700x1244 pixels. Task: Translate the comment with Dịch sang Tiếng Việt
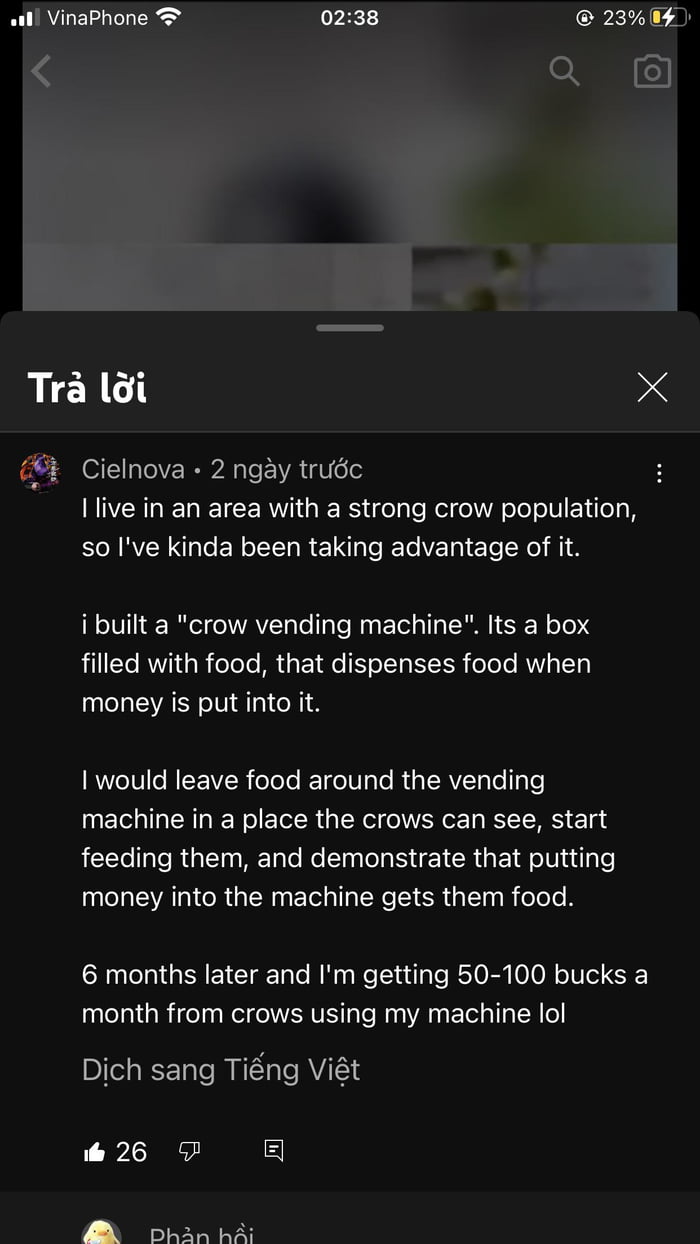coord(221,1070)
